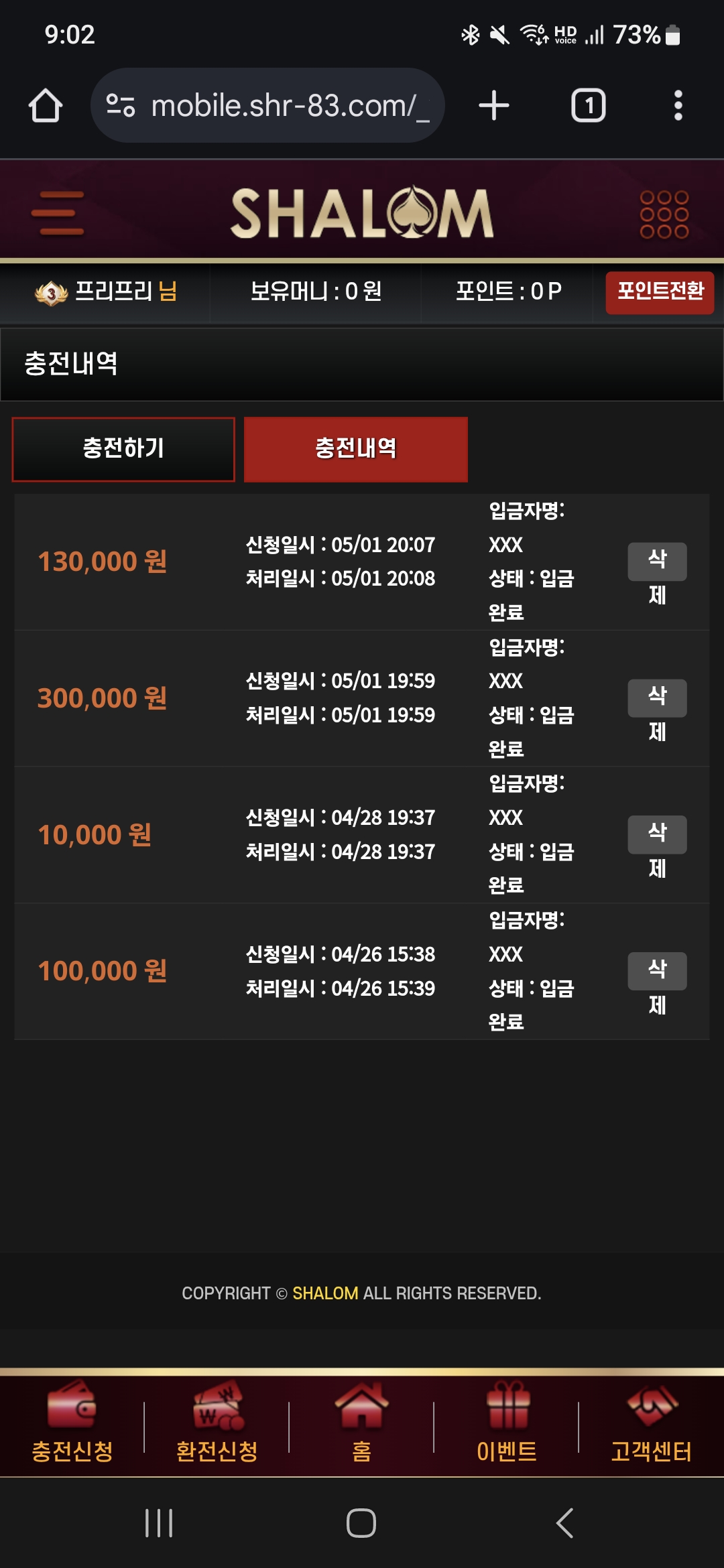
Task: Tap the 포인트전환 button
Action: point(660,292)
